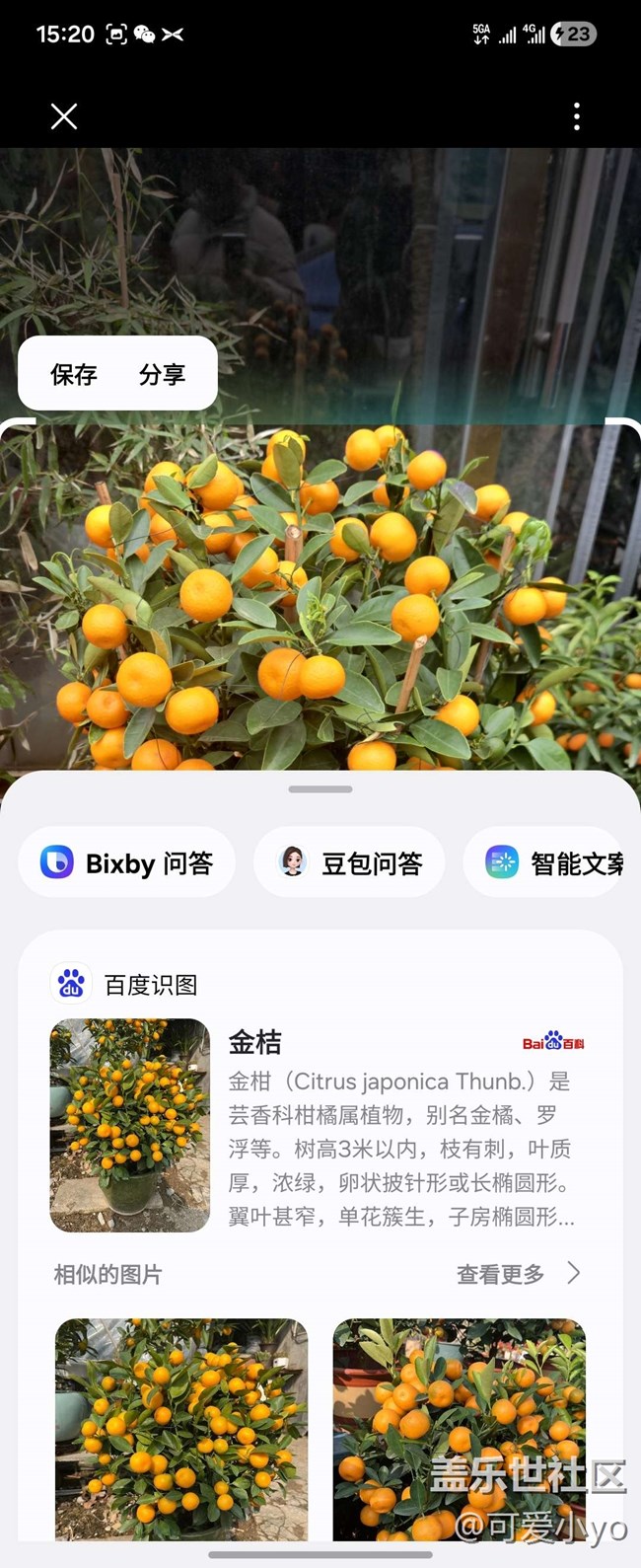Tap the results sheet drag handle

click(x=320, y=789)
